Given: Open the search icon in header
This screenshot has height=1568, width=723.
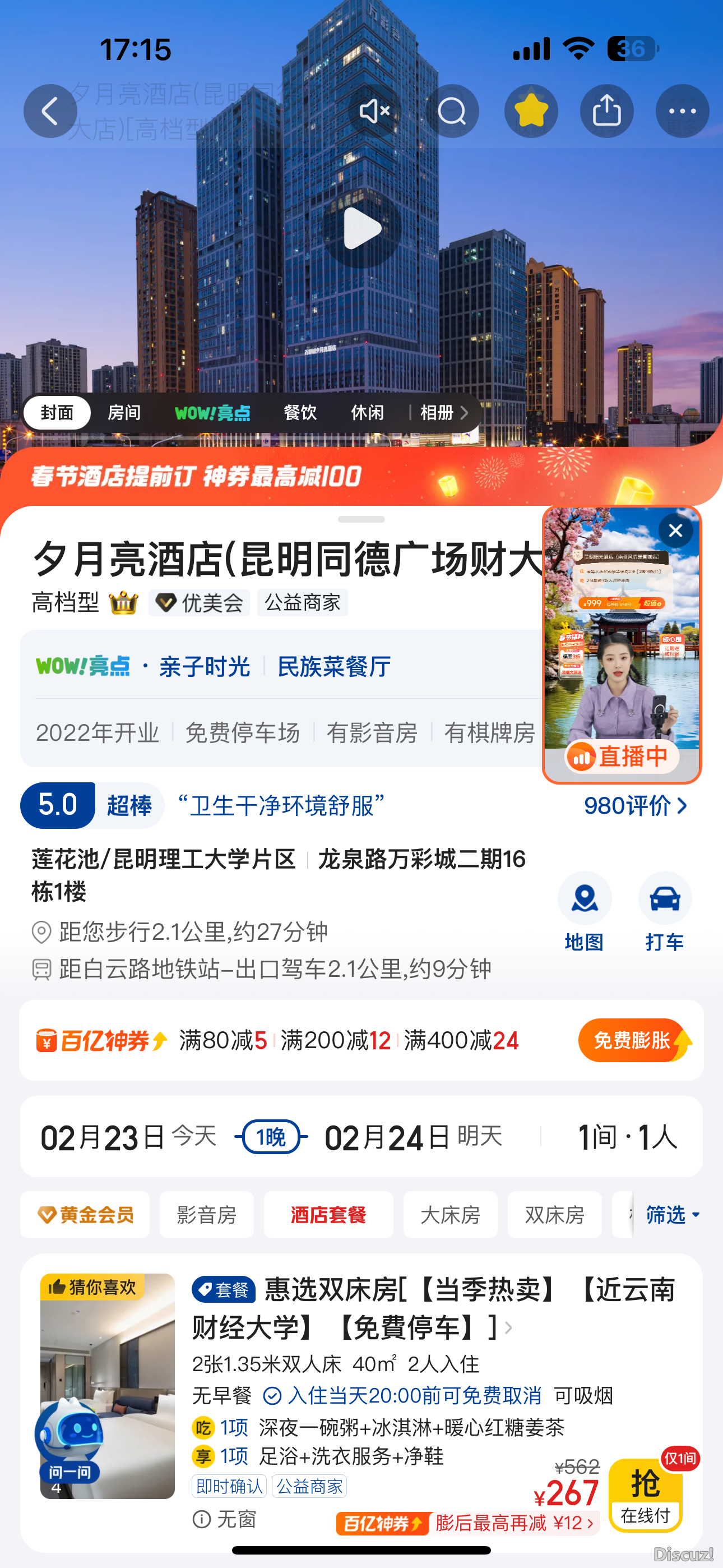Looking at the screenshot, I should (x=452, y=111).
